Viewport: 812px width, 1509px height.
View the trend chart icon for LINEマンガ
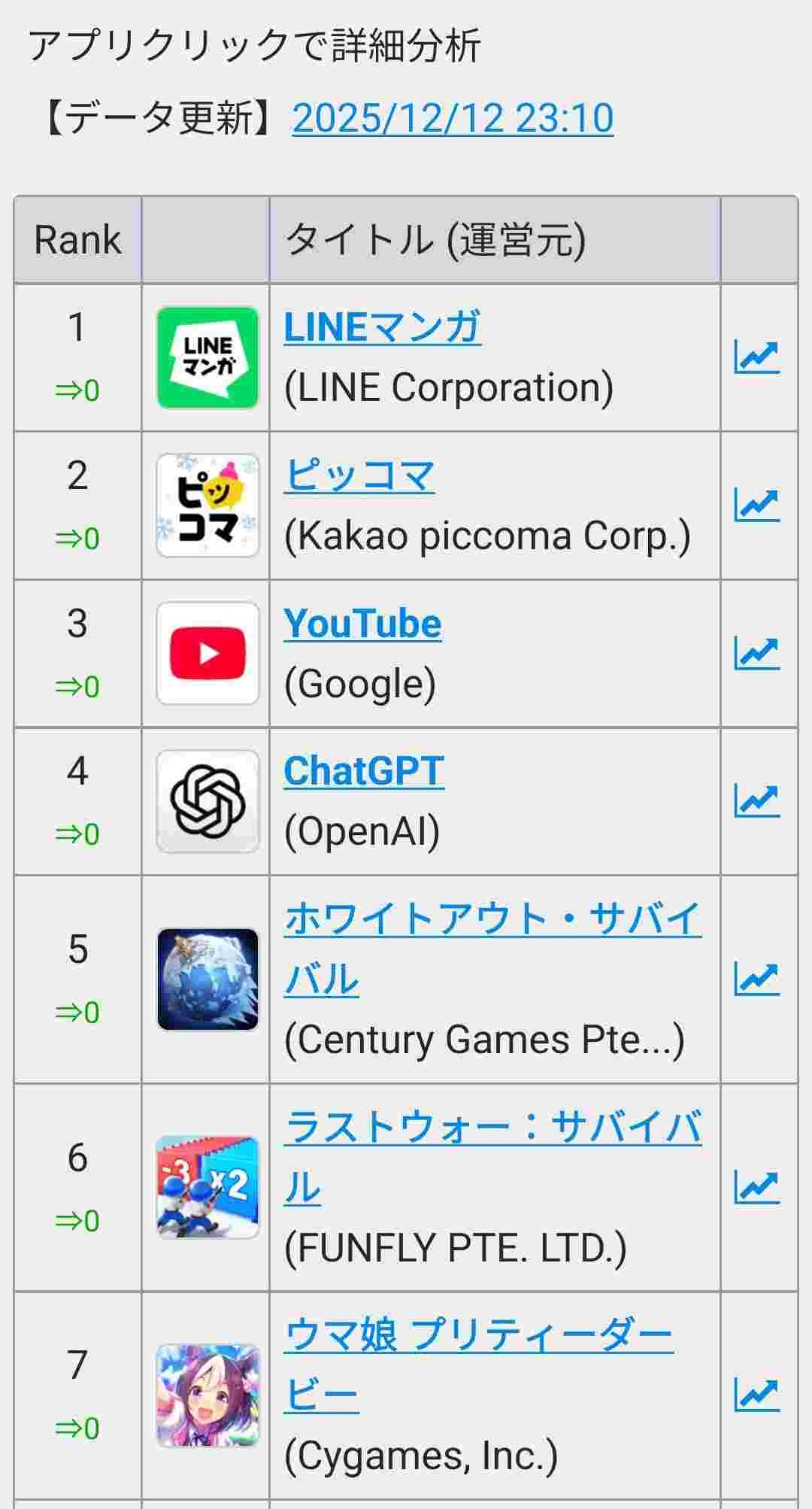pos(756,357)
